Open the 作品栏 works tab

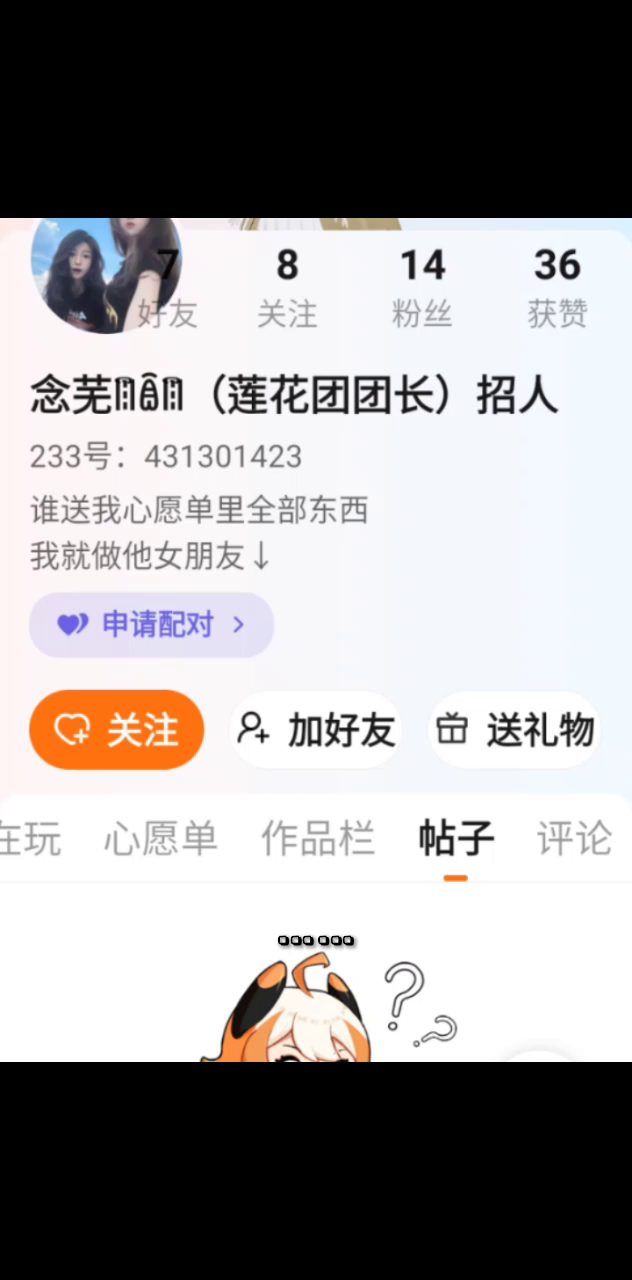pos(318,838)
